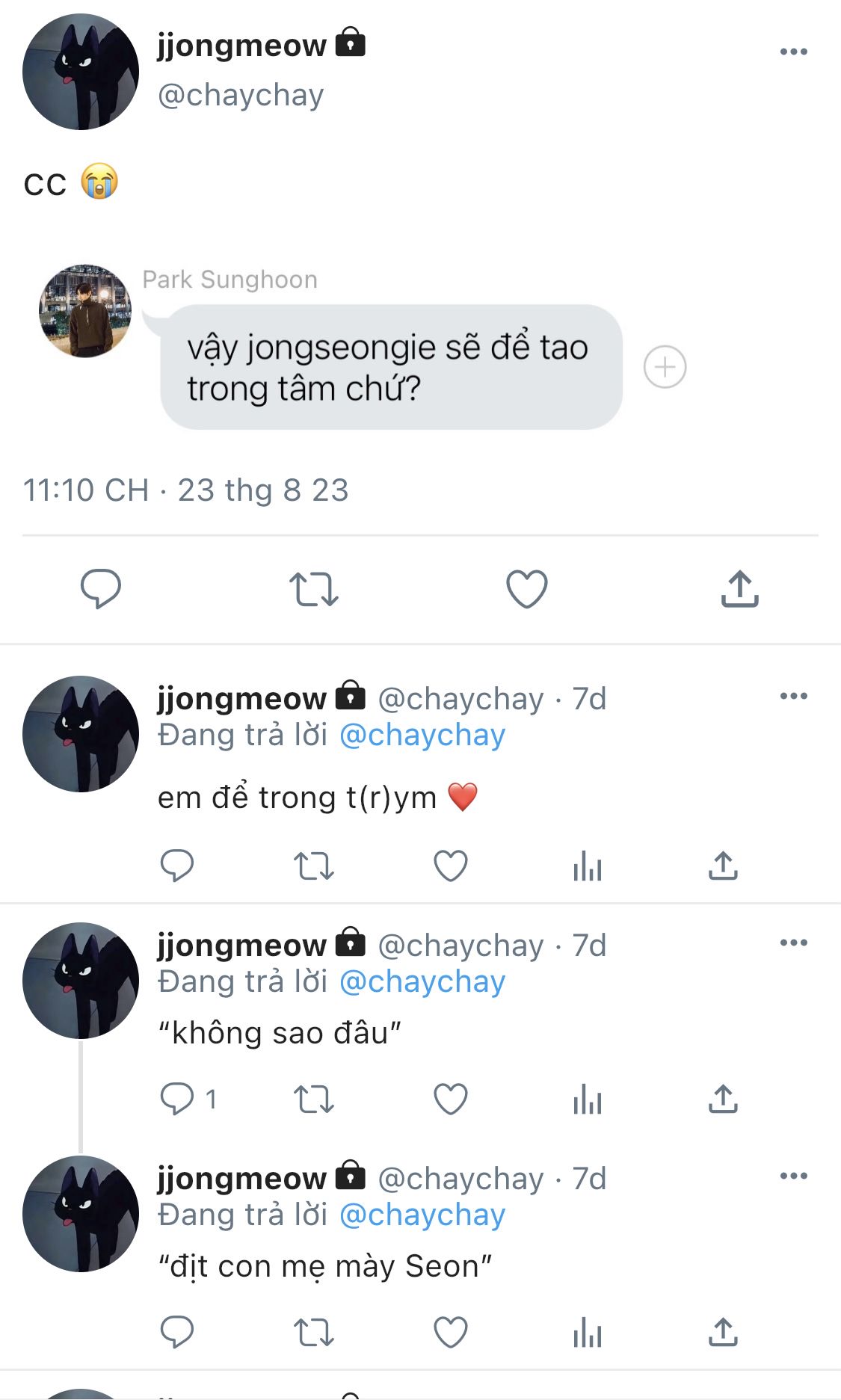Retweet the "em để trong t(r)ym" reply
The height and width of the screenshot is (1400, 841).
[x=313, y=866]
